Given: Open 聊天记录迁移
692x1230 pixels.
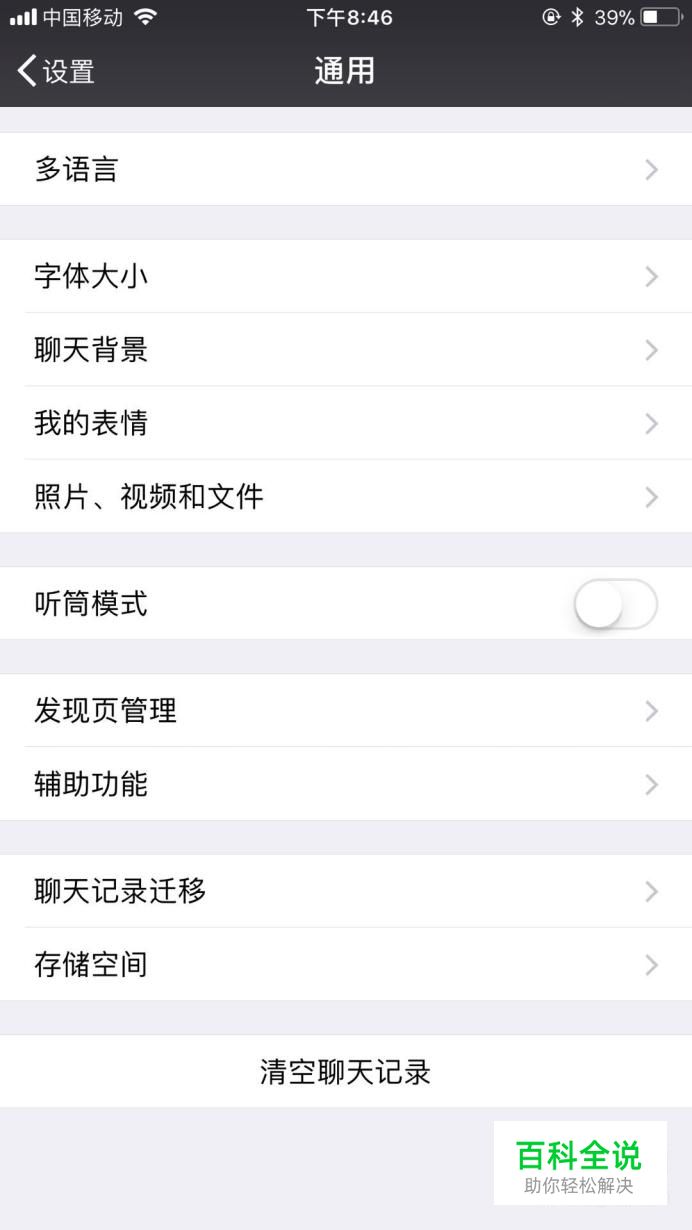Looking at the screenshot, I should (346, 891).
